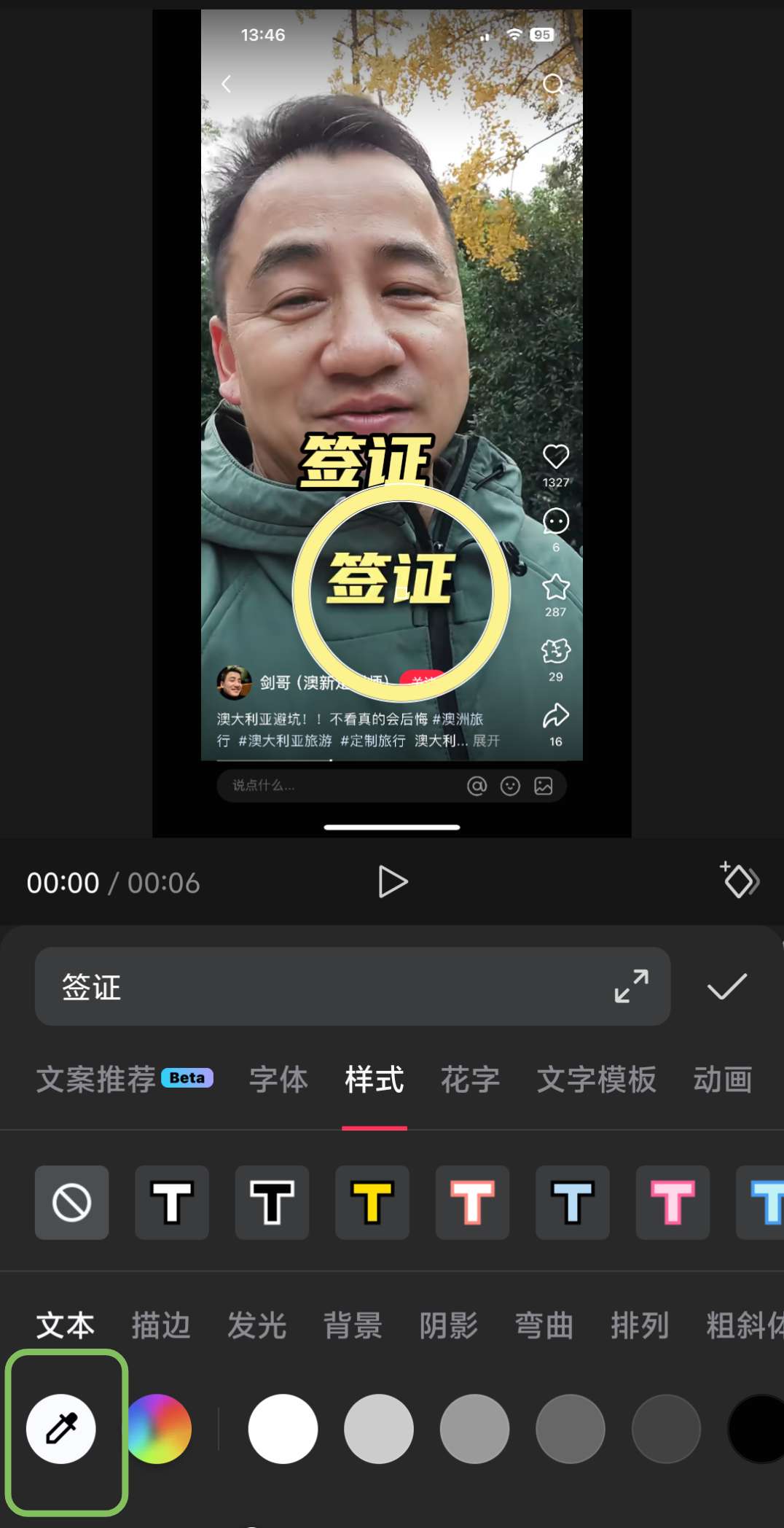Image resolution: width=784 pixels, height=1528 pixels.
Task: Apply the yellow T style preset
Action: point(372,1202)
